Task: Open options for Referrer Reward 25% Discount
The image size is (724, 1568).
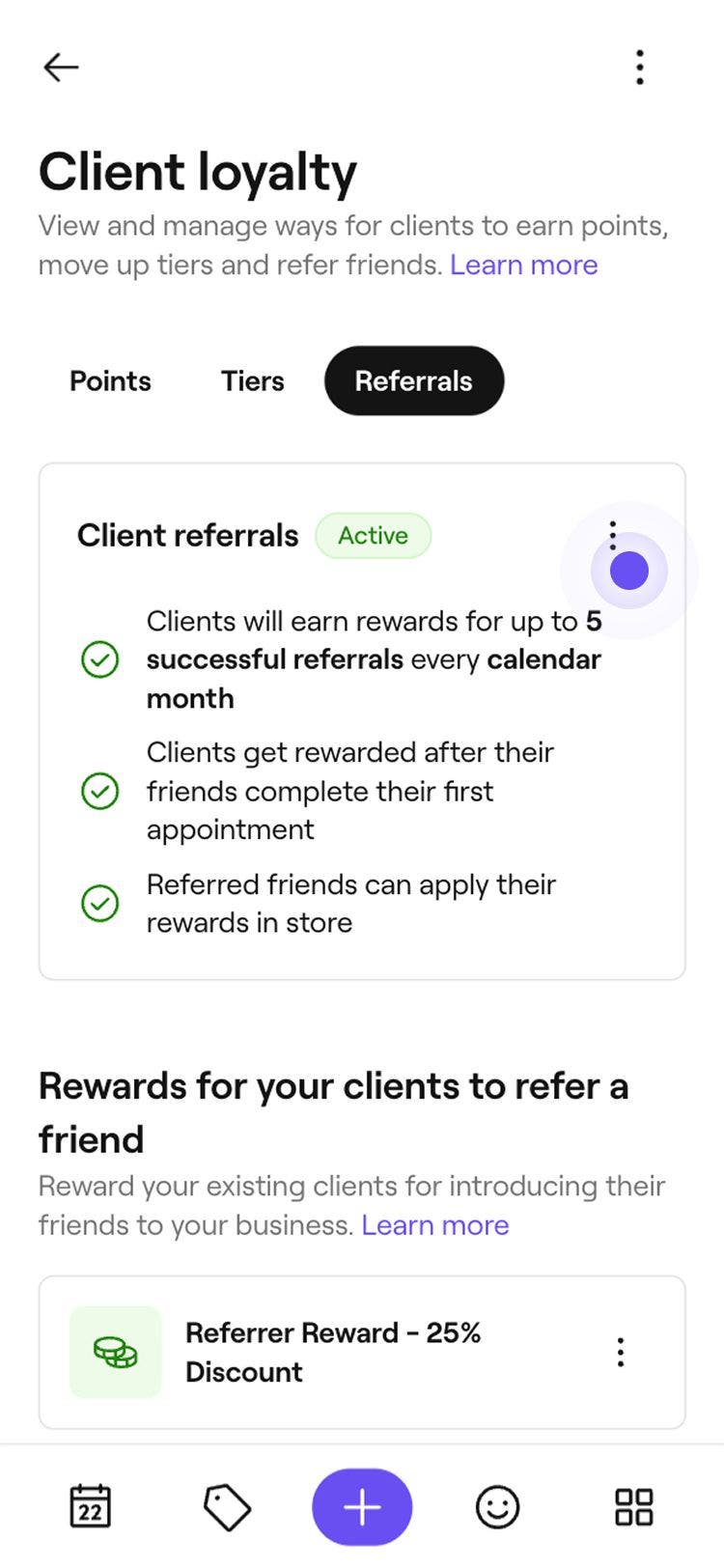Action: [621, 1352]
